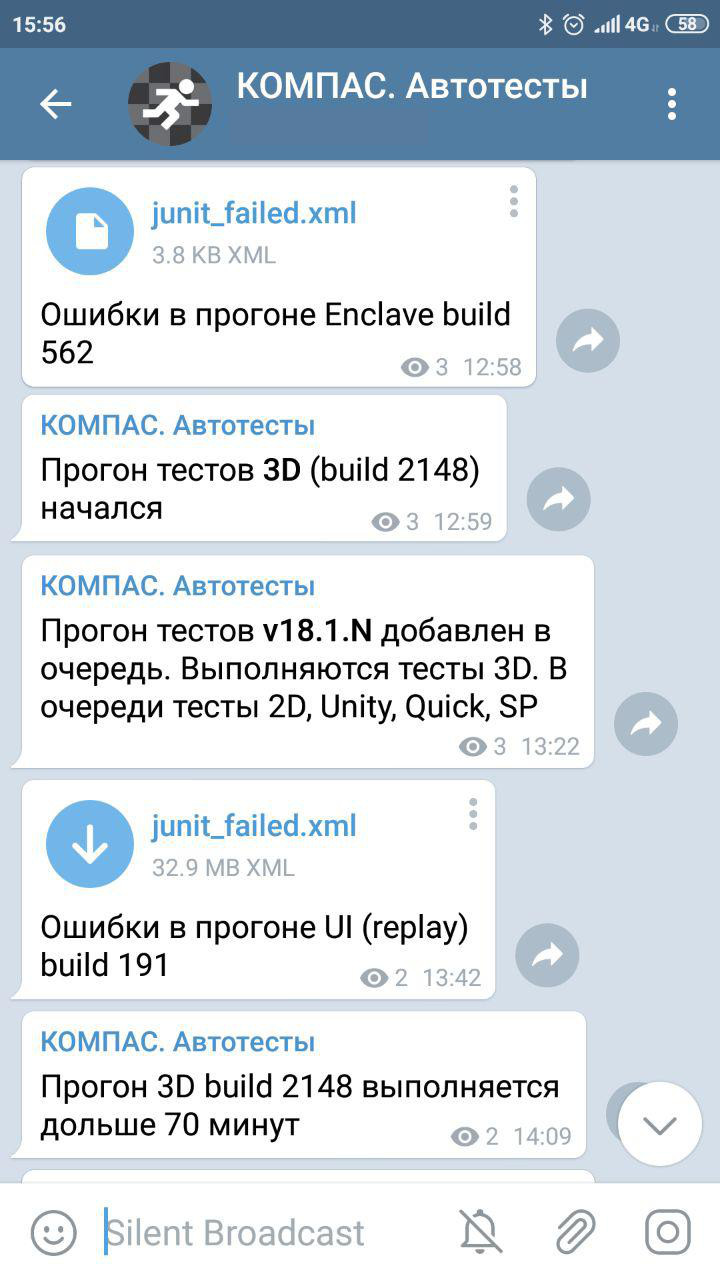The height and width of the screenshot is (1280, 720).
Task: Go back using the arrow
Action: 55,104
